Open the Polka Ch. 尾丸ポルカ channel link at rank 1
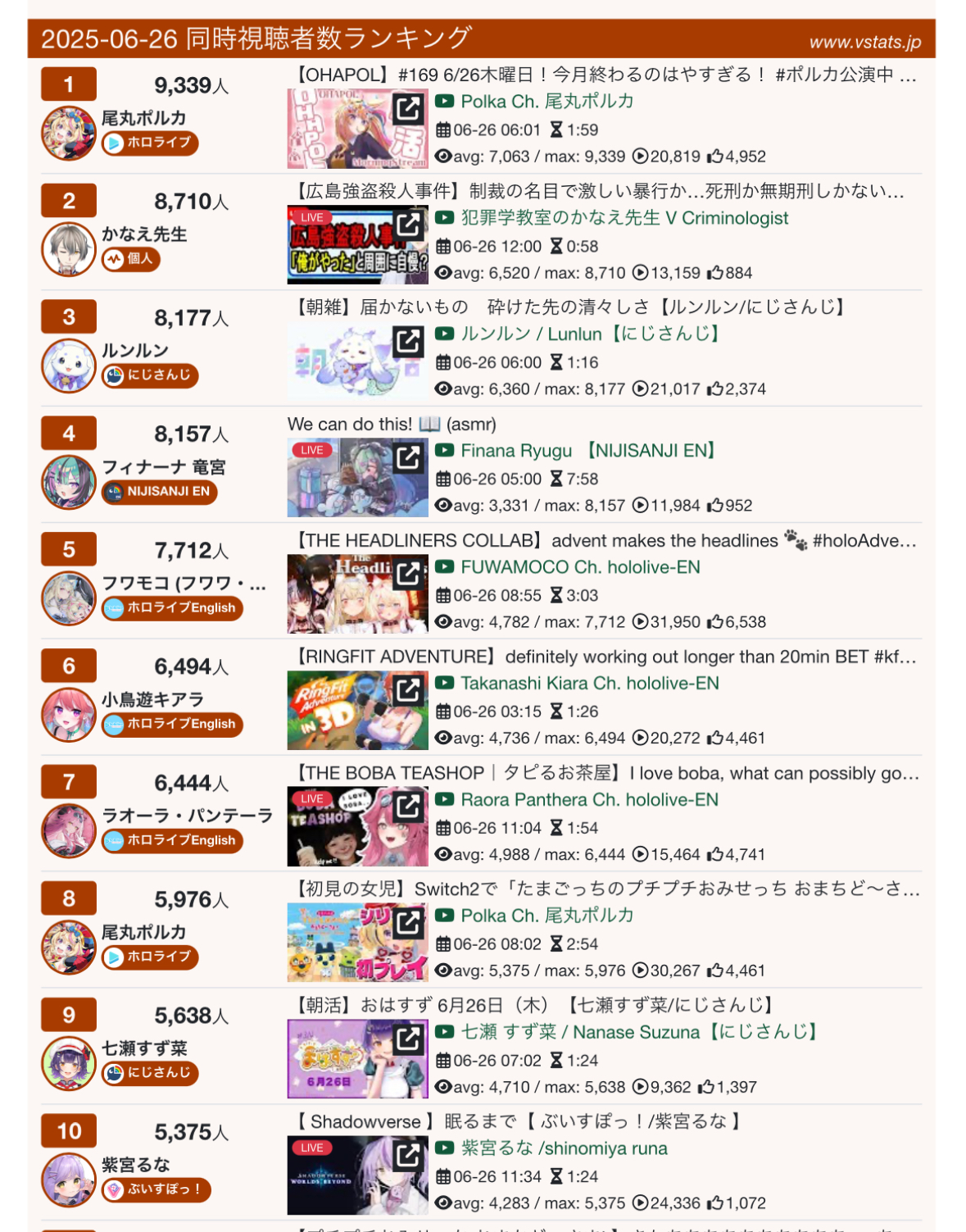The image size is (966, 1232). (546, 102)
